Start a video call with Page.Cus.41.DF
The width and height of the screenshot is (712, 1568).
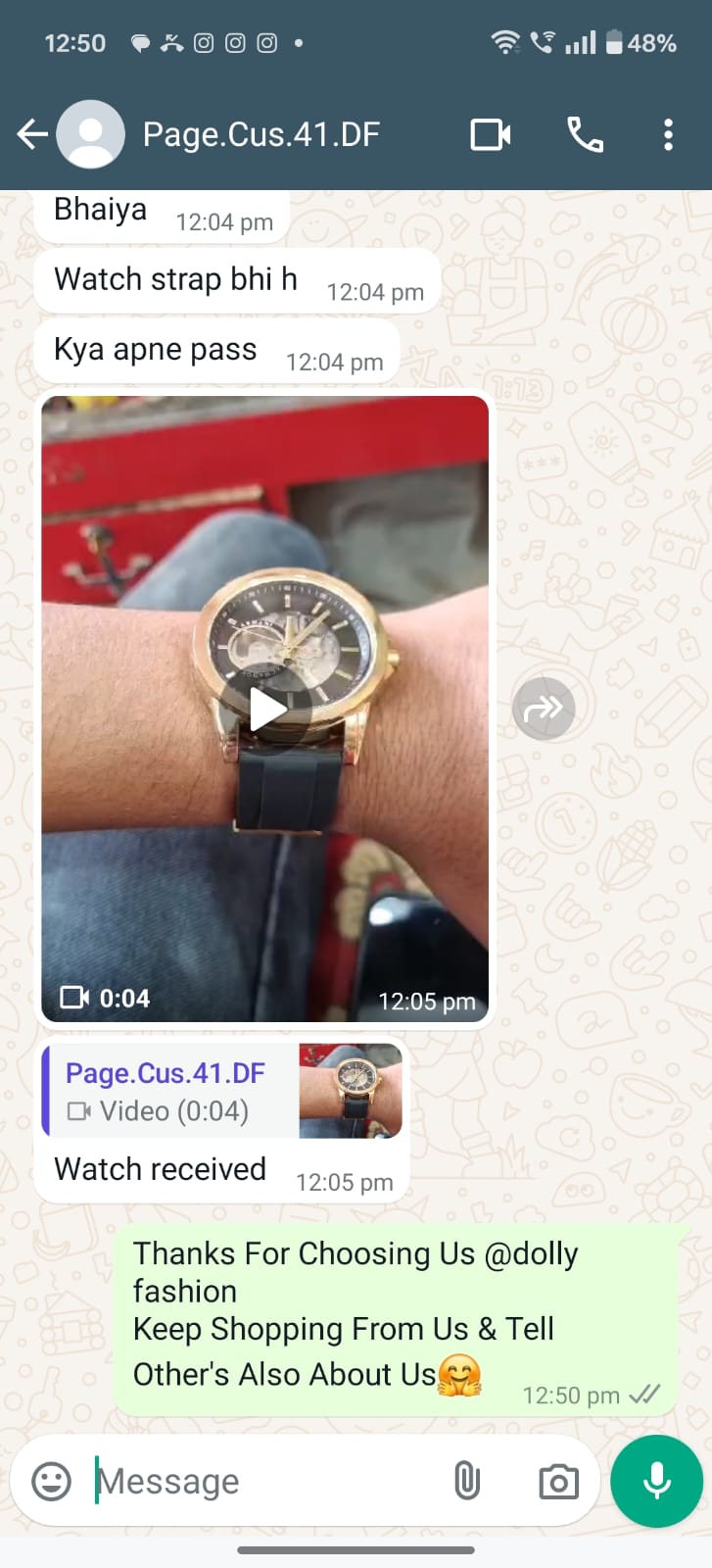click(x=491, y=134)
